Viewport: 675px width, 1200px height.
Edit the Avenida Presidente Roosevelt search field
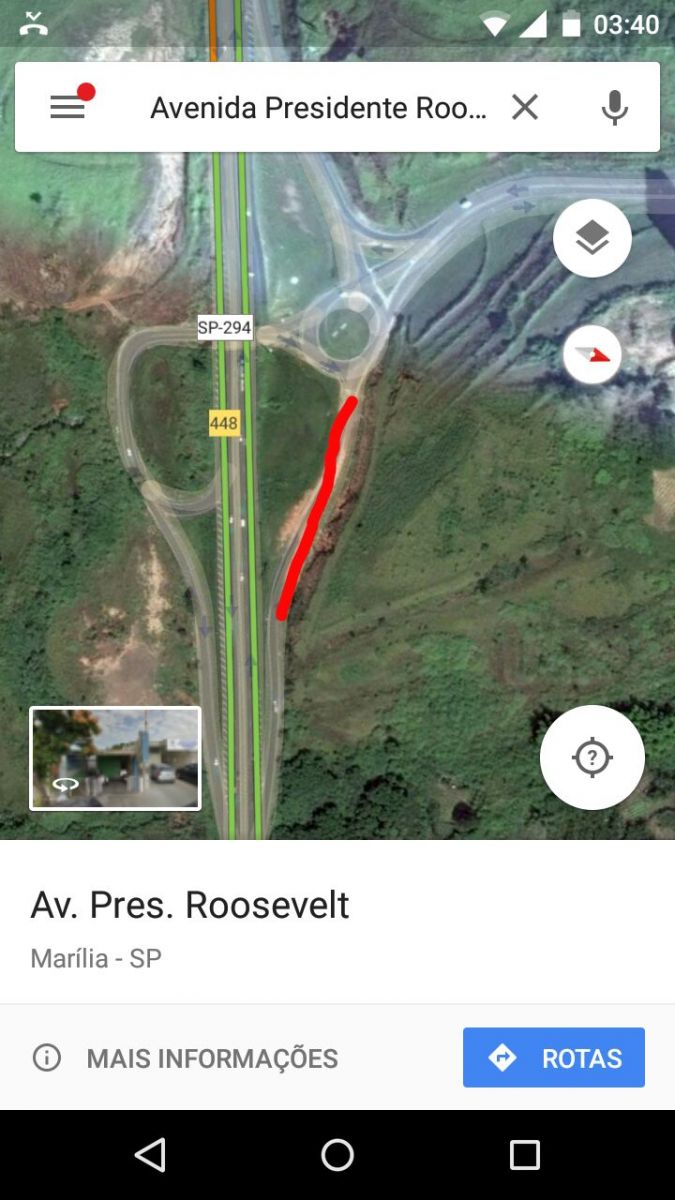[x=318, y=108]
